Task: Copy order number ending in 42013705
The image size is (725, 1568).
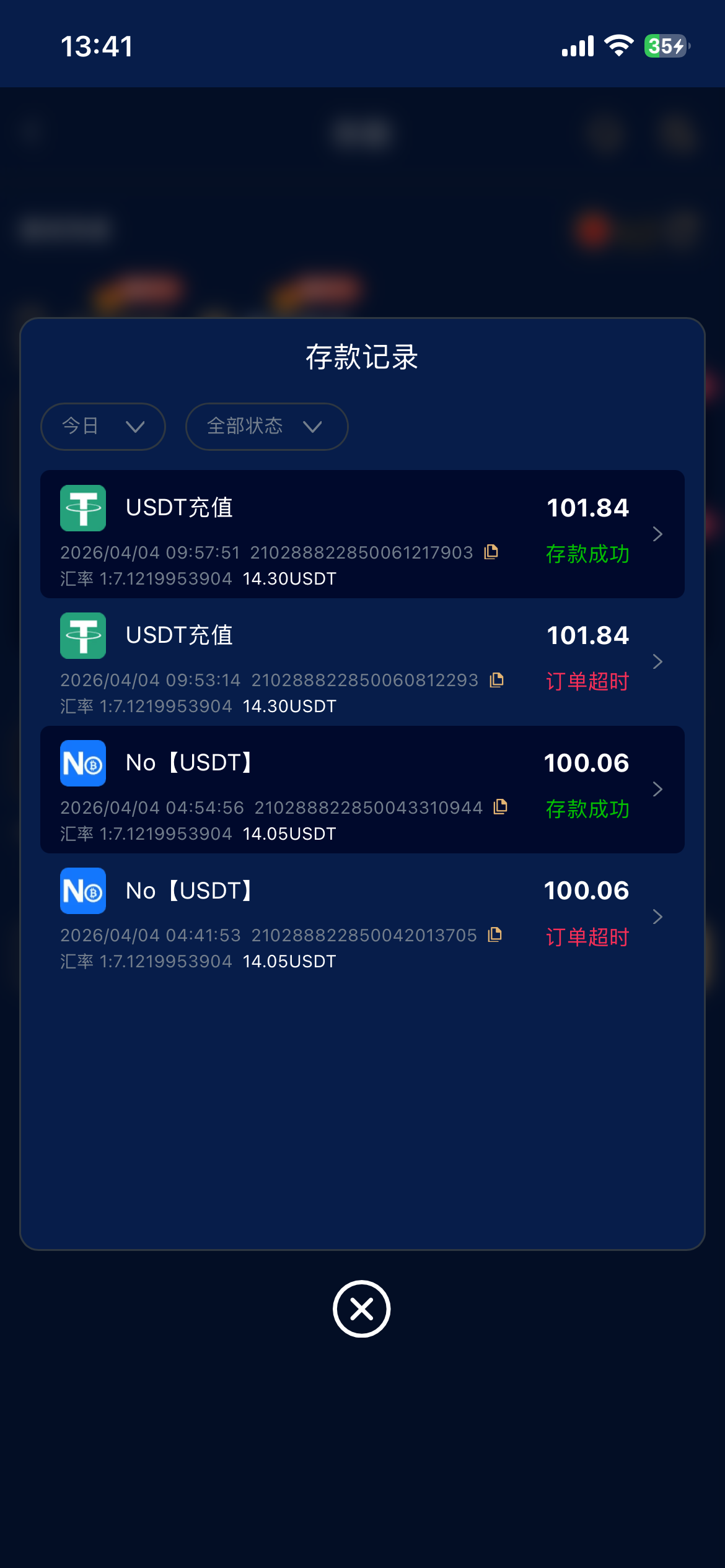Action: [495, 934]
